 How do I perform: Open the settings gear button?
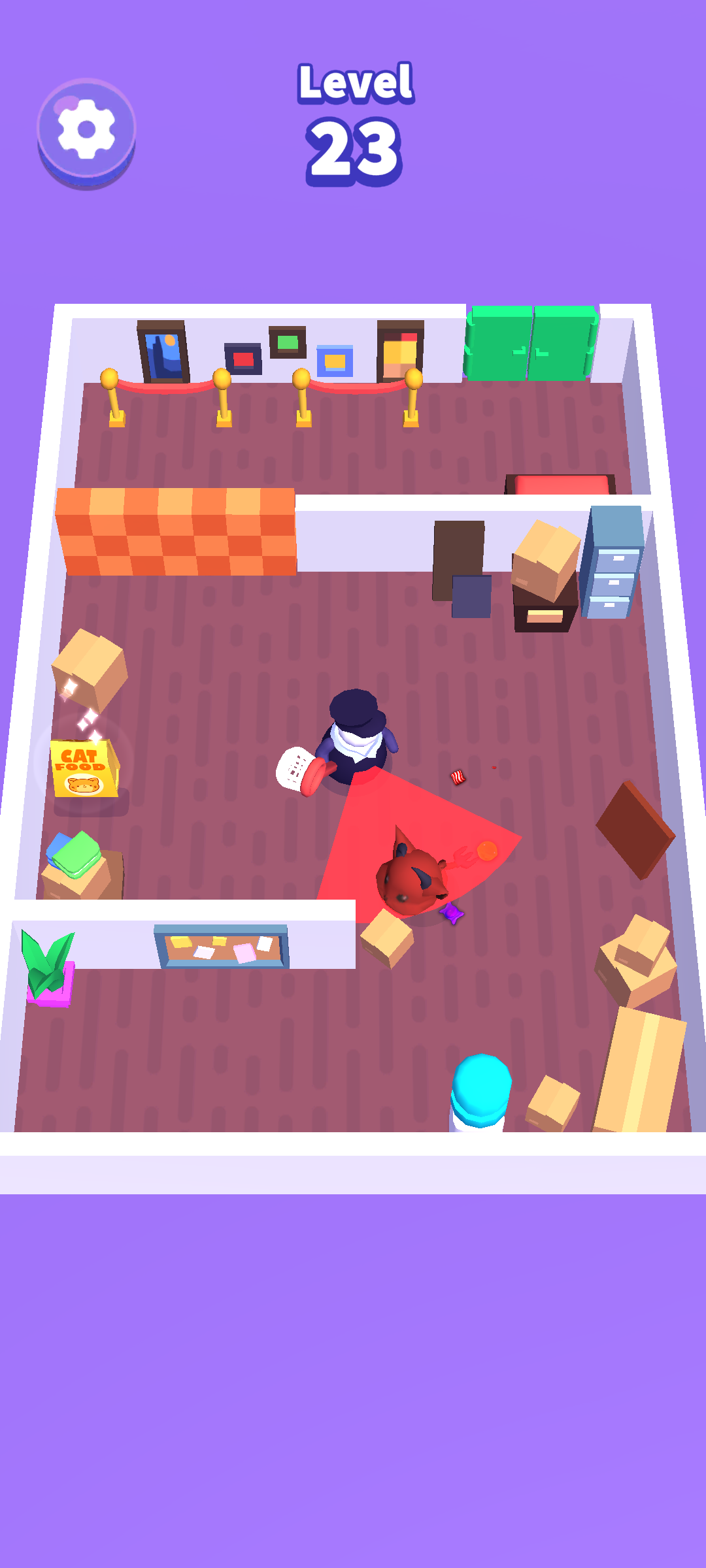coord(86,130)
